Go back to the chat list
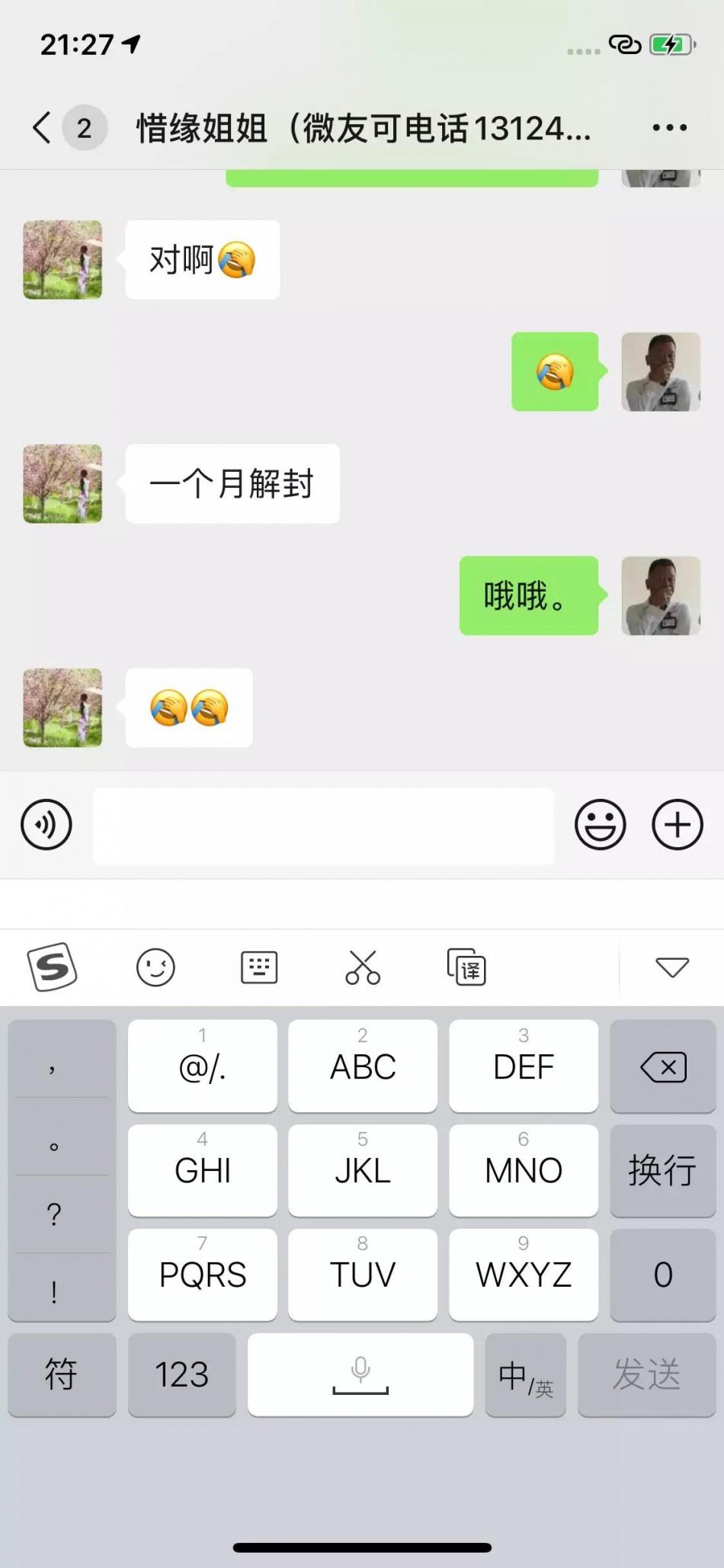This screenshot has height=1568, width=724. [x=43, y=127]
